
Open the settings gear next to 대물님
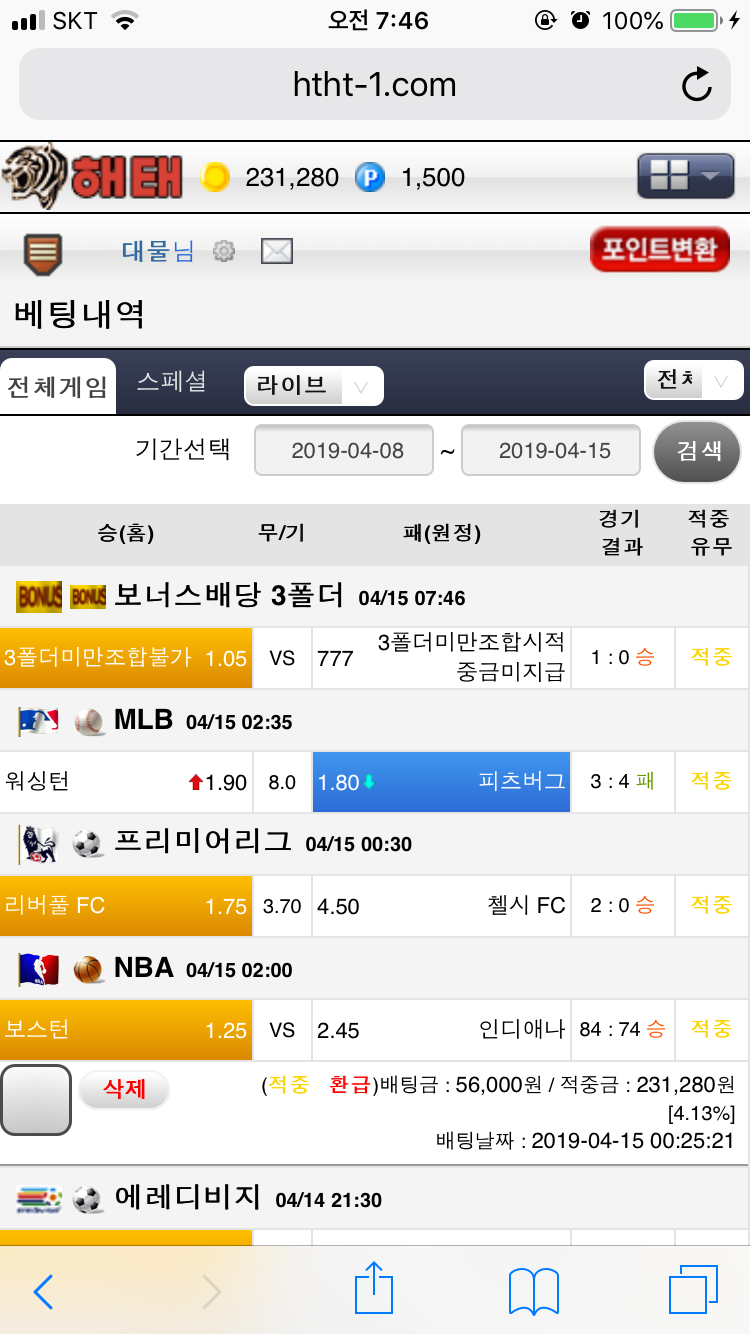click(224, 252)
